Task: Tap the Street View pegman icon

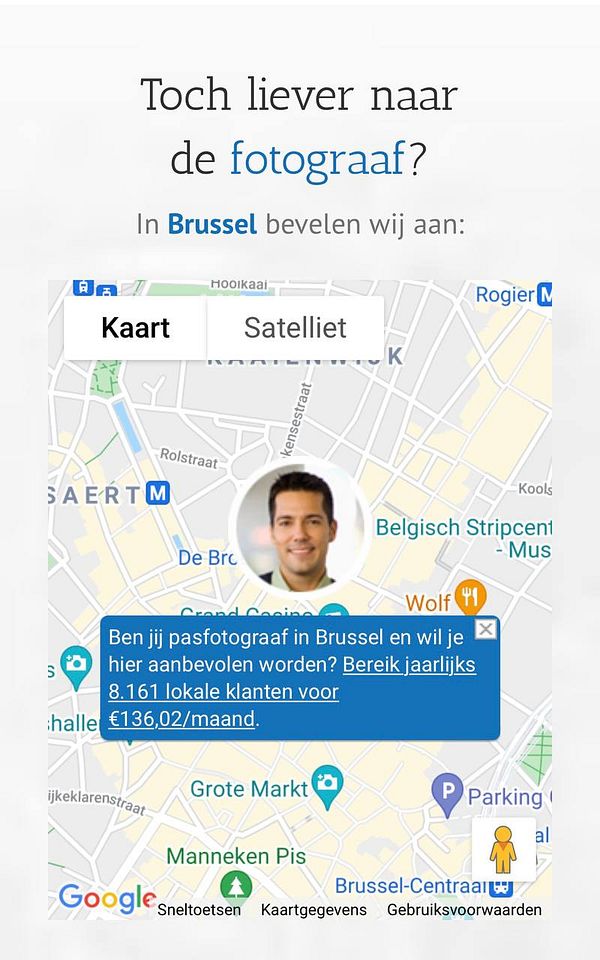Action: pos(503,850)
